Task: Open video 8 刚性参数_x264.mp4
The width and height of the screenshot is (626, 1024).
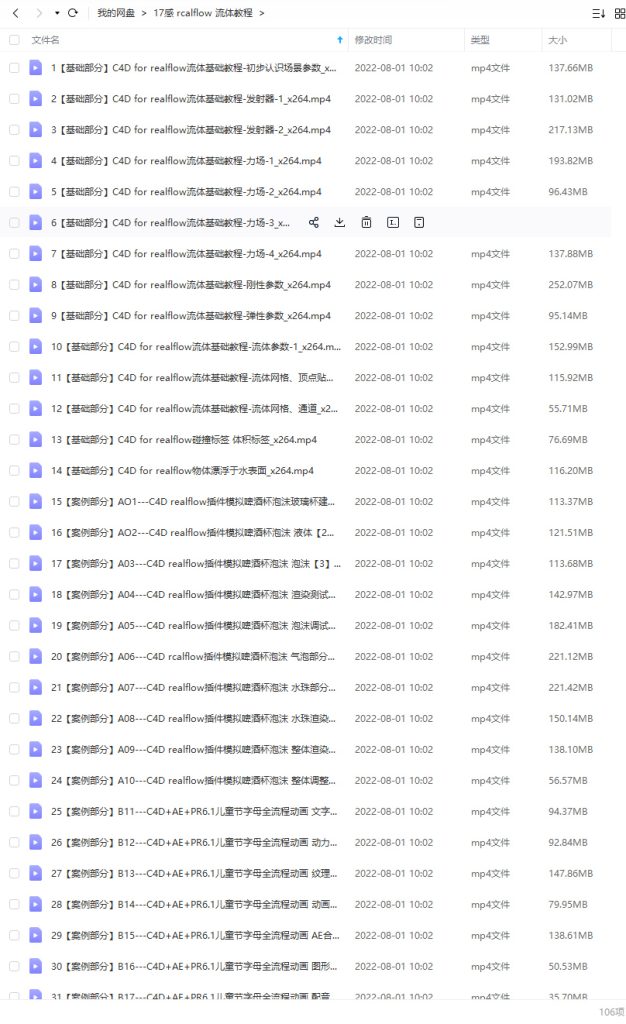Action: click(190, 284)
